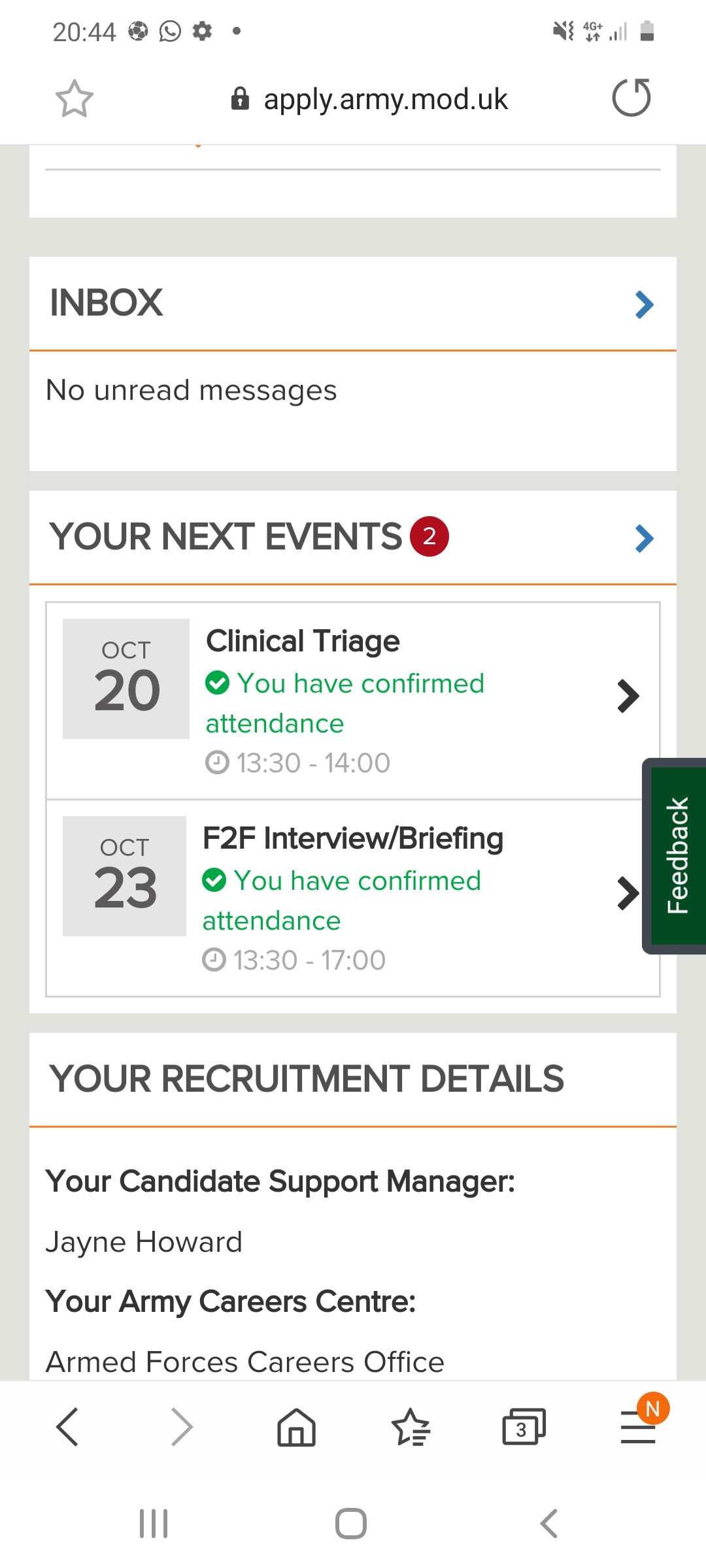This screenshot has width=706, height=1568.
Task: View all Your Next Events
Action: click(644, 538)
